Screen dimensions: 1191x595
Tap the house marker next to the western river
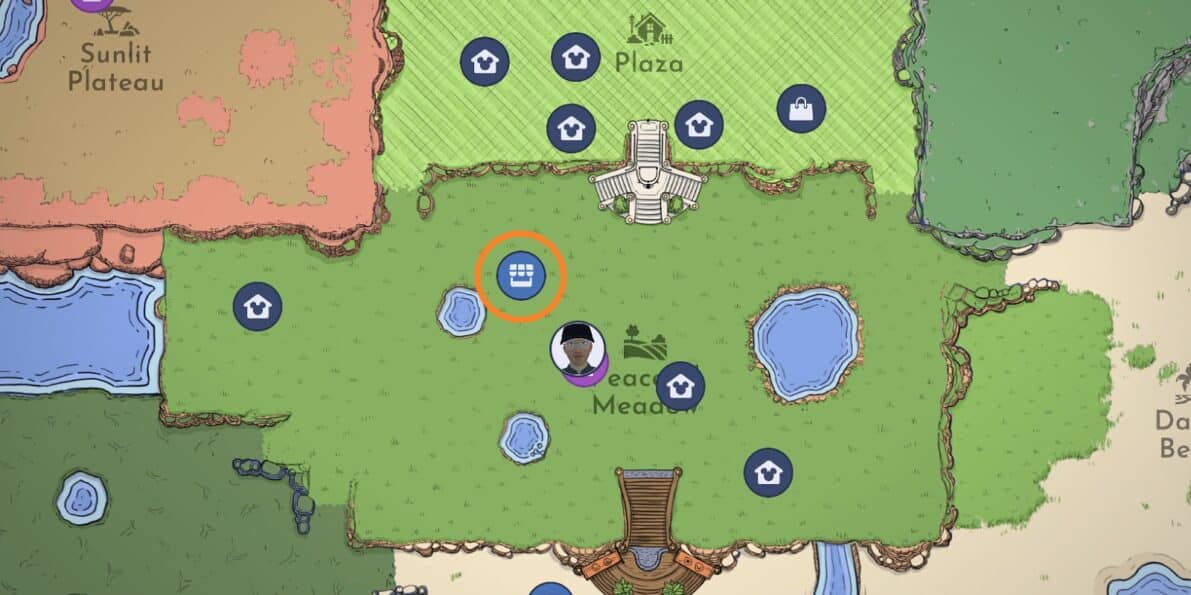257,307
